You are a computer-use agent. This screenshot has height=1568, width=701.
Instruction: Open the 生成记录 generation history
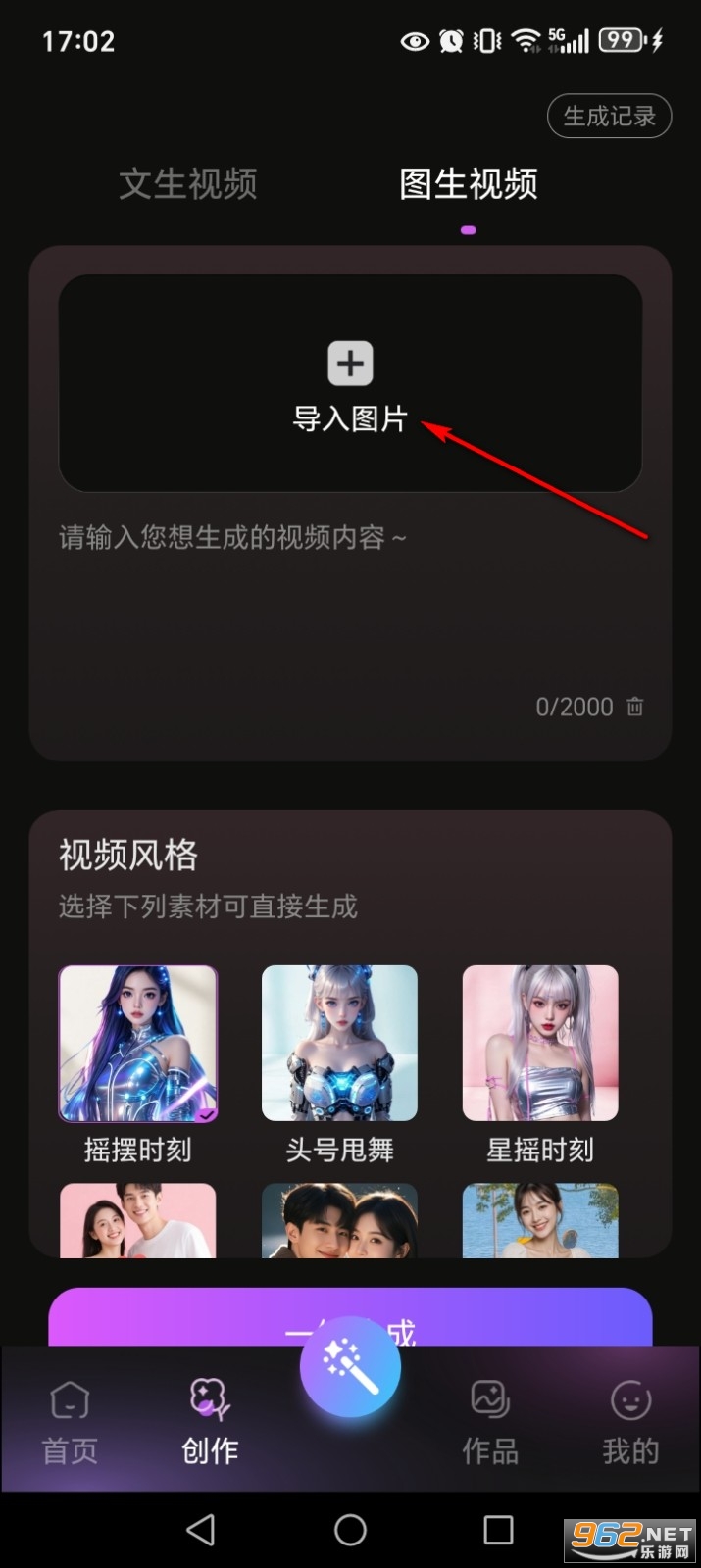pos(608,117)
